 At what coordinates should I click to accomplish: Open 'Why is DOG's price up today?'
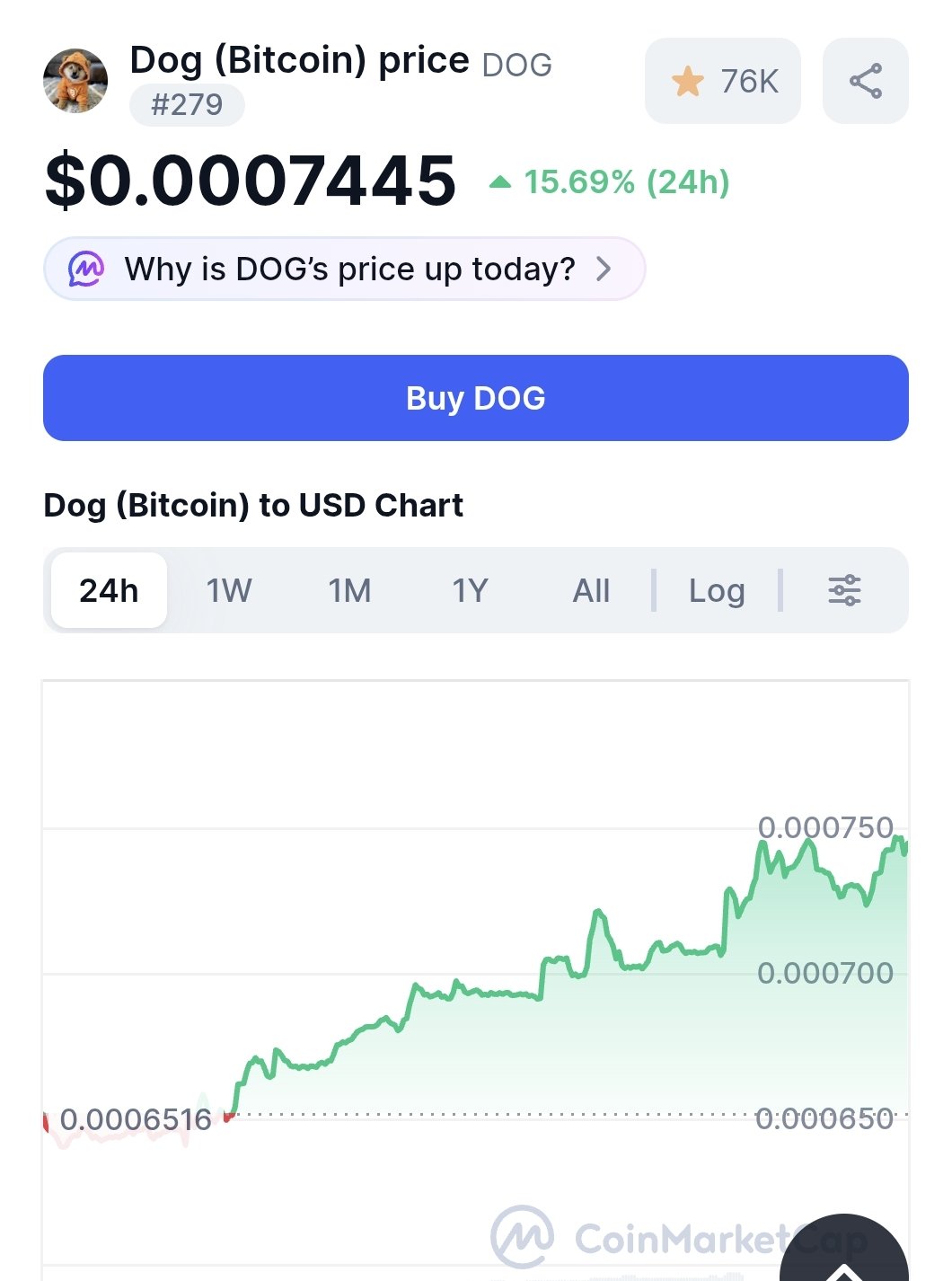344,269
